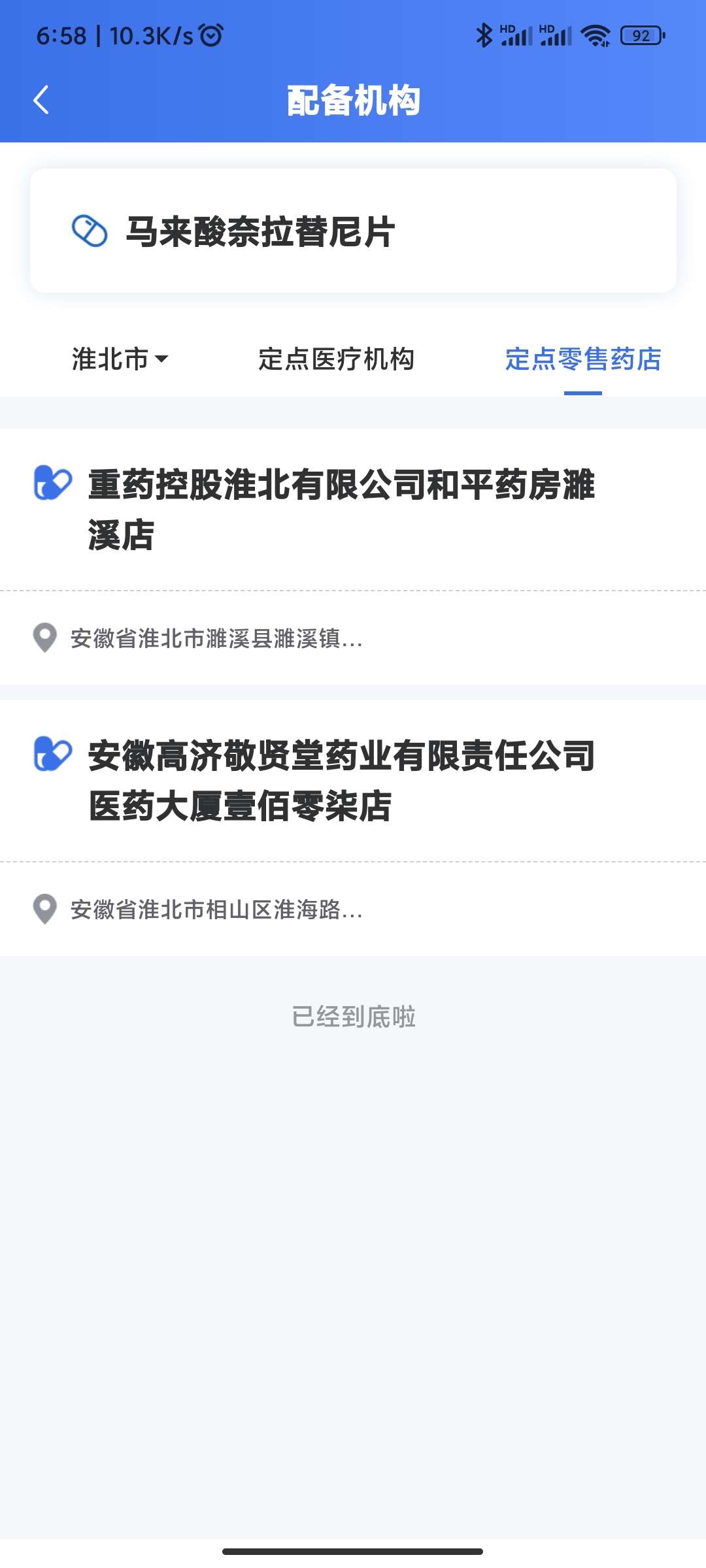
Task: View address 安徽省淮北市相山区淮海路
Action: pos(216,909)
